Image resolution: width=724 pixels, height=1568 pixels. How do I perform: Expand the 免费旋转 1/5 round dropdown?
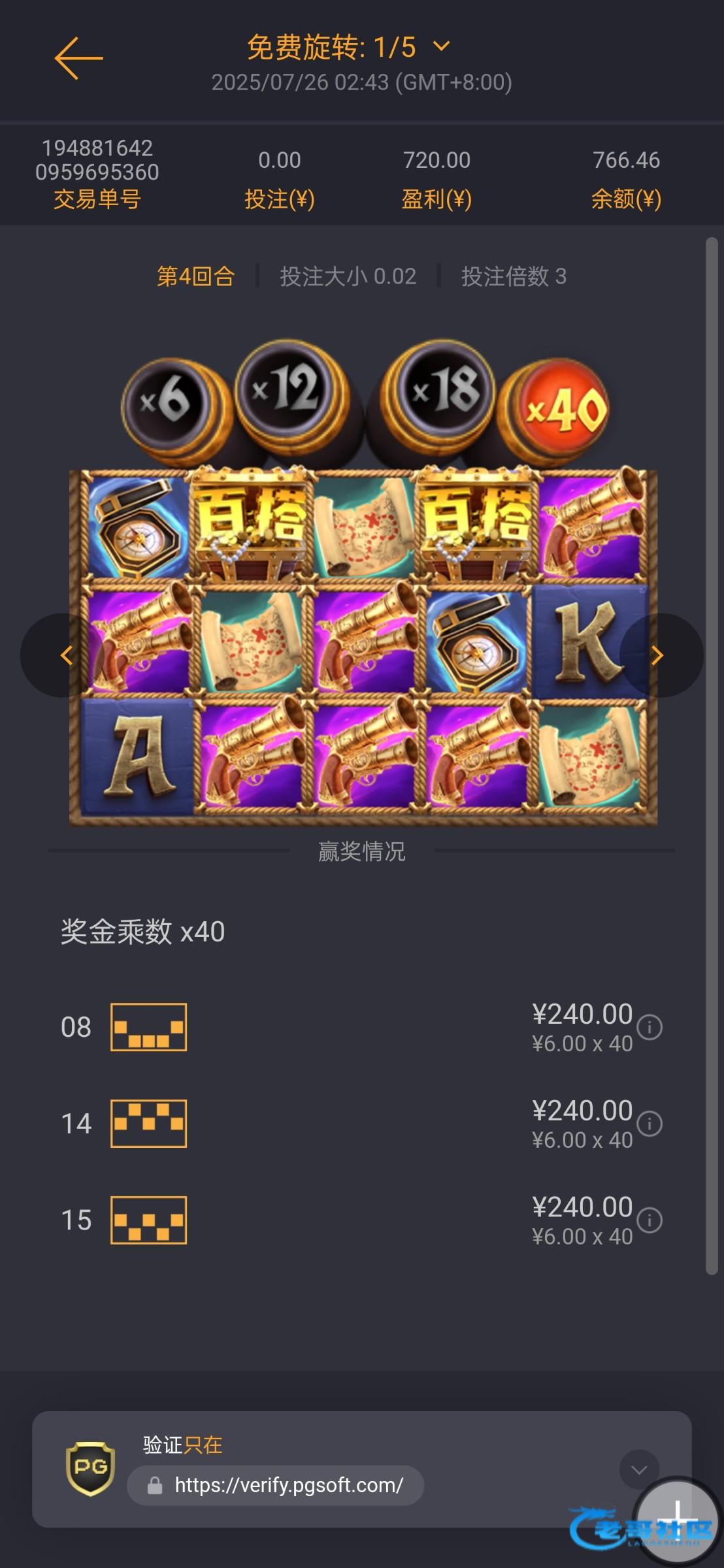click(x=442, y=46)
